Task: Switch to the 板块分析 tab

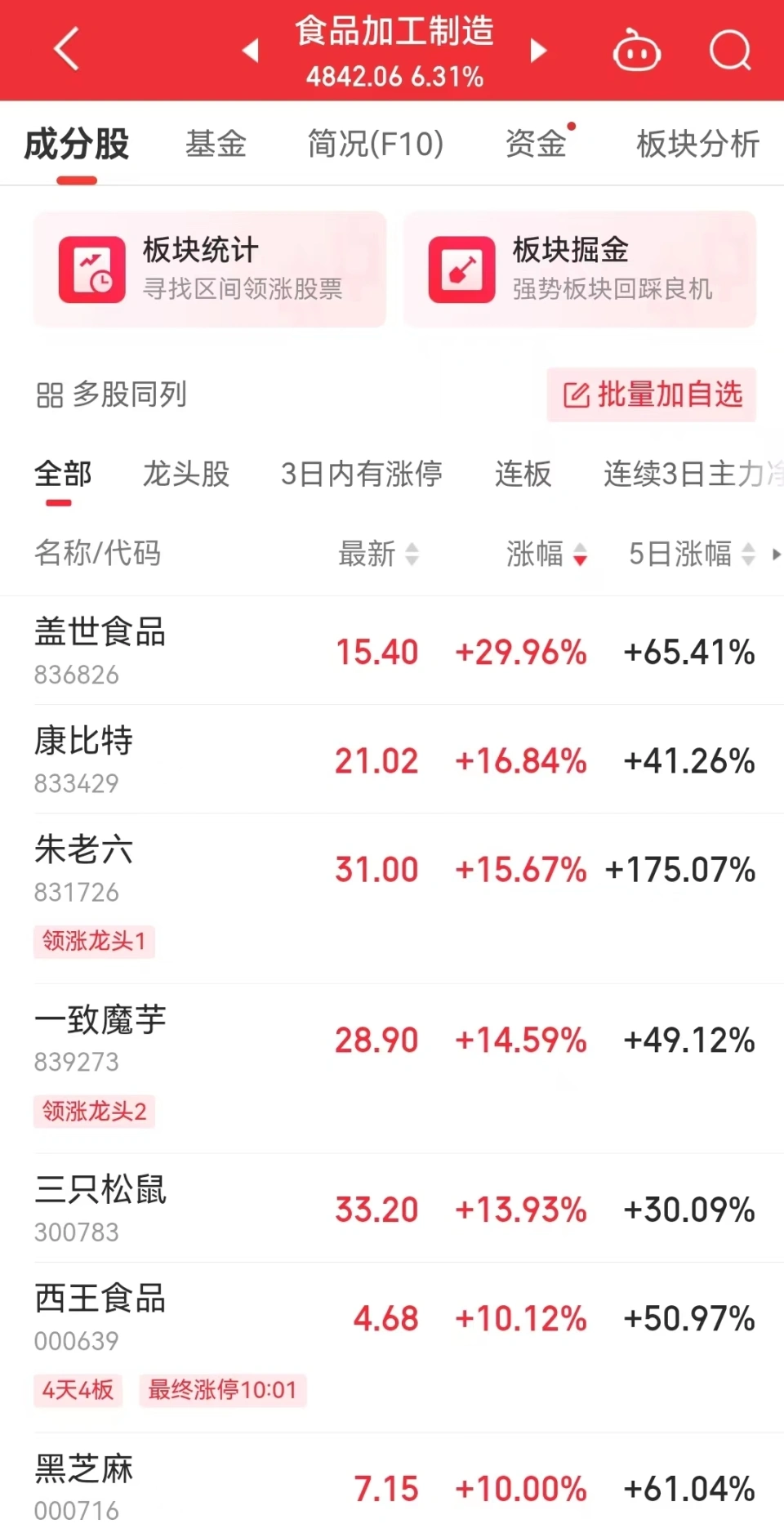Action: pos(697,144)
